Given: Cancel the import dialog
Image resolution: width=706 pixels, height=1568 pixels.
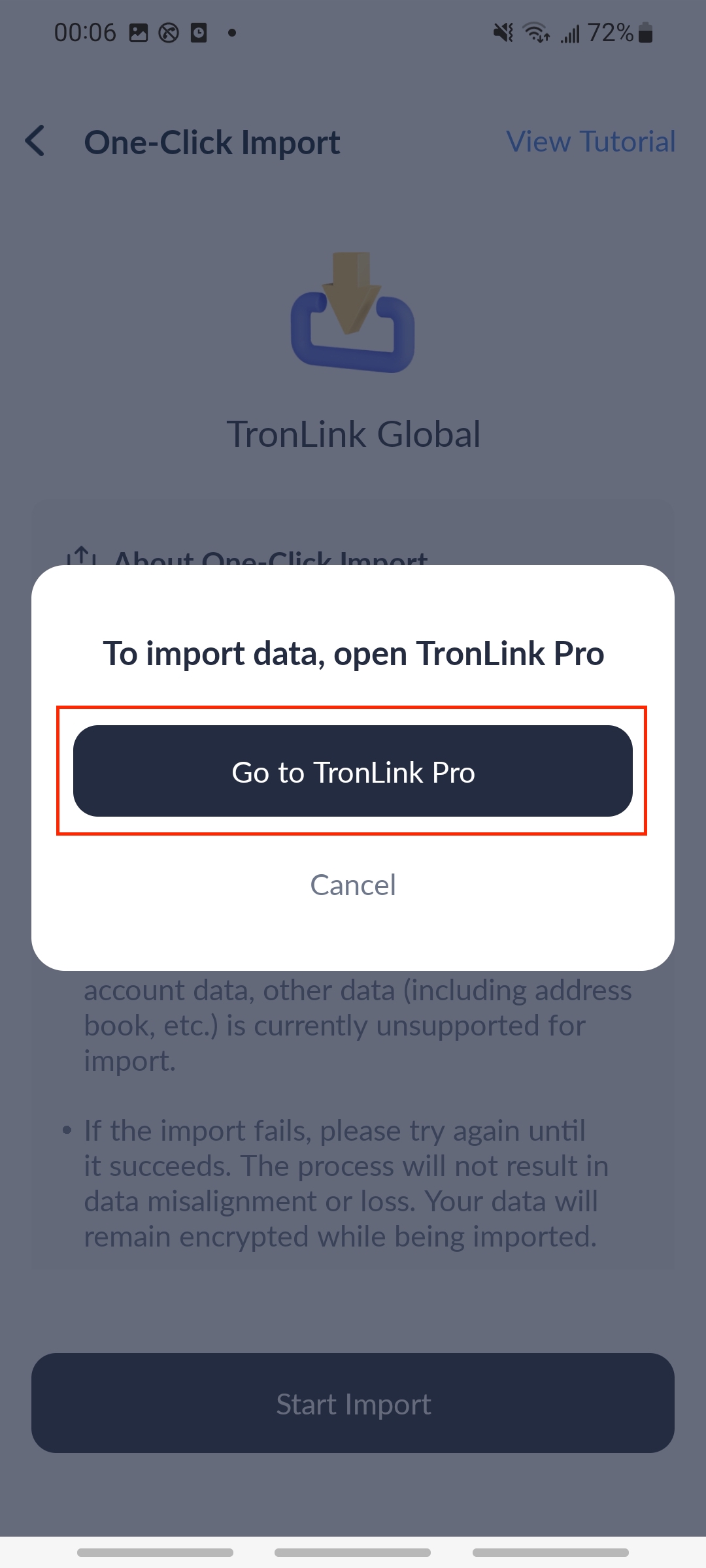Looking at the screenshot, I should [x=353, y=885].
